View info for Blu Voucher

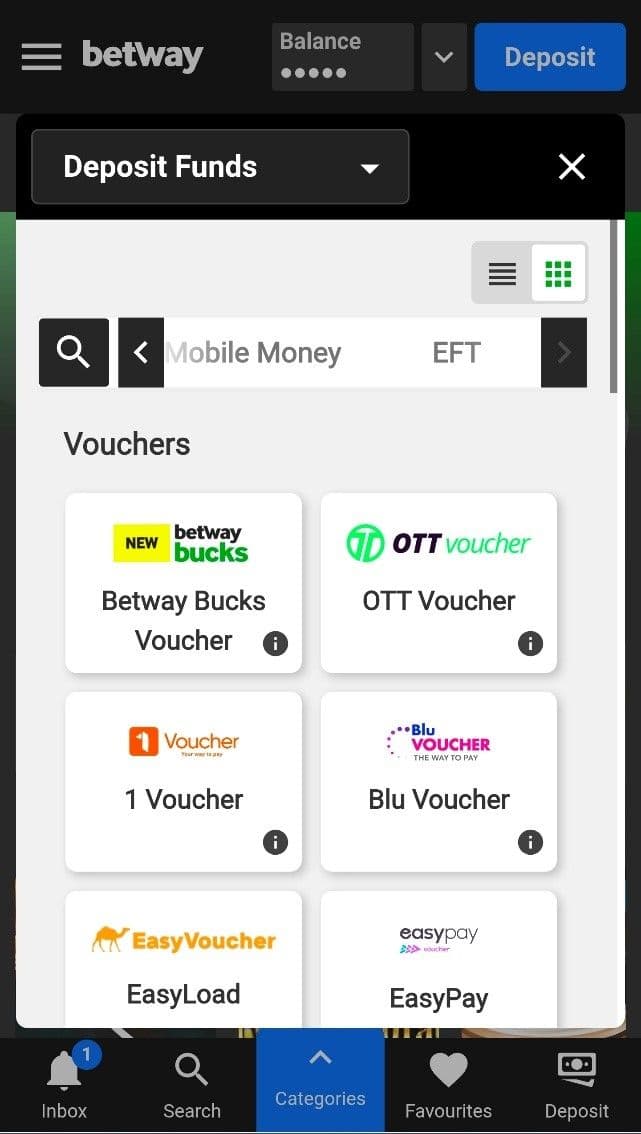[x=530, y=842]
